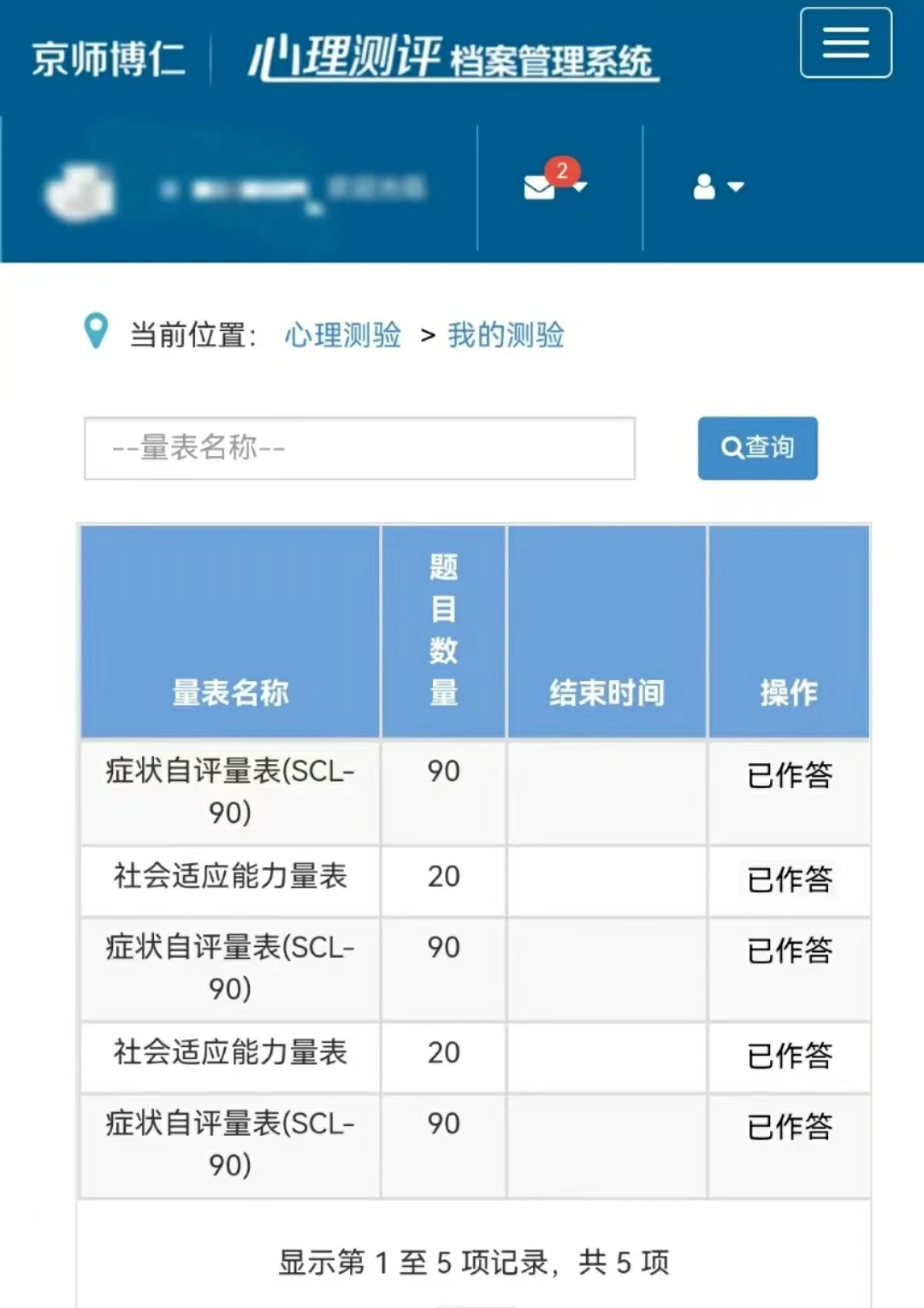Viewport: 924px width, 1308px height.
Task: Tap the 查询 search button
Action: point(757,448)
